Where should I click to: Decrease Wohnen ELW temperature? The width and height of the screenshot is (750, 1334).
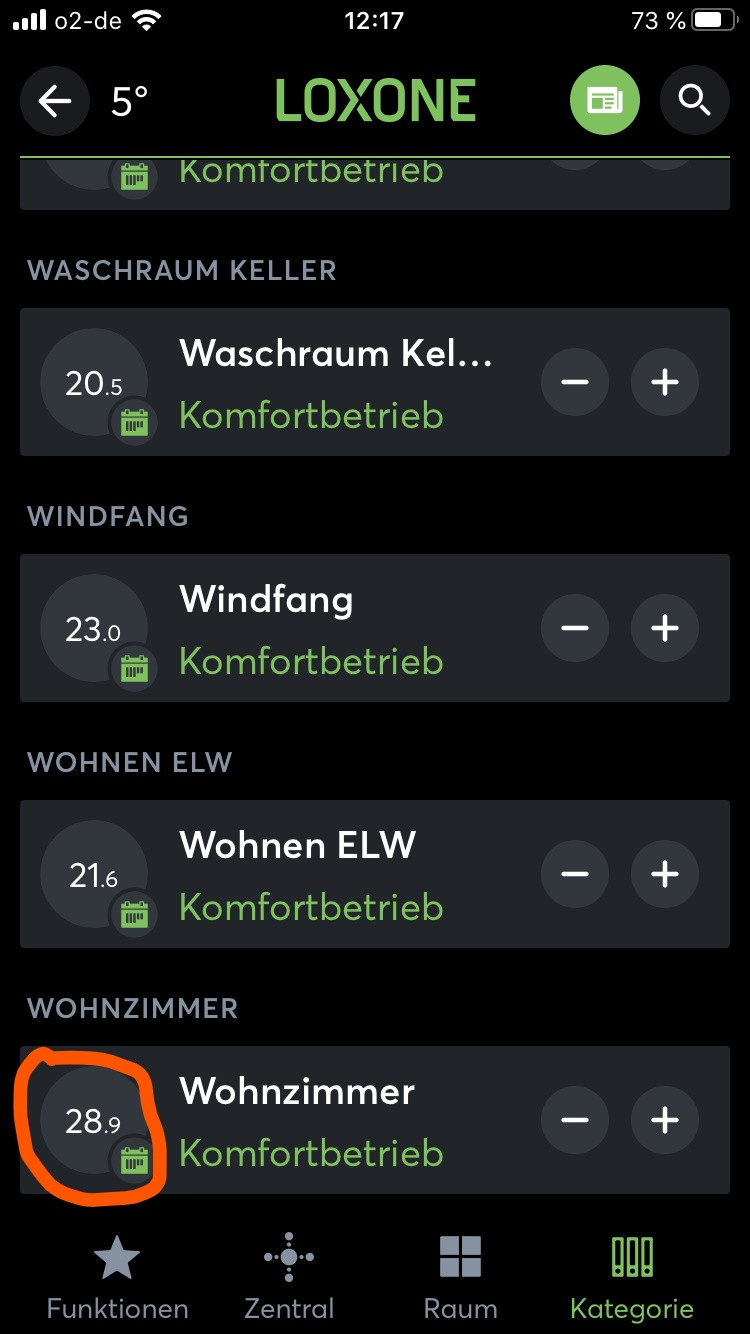coord(575,874)
